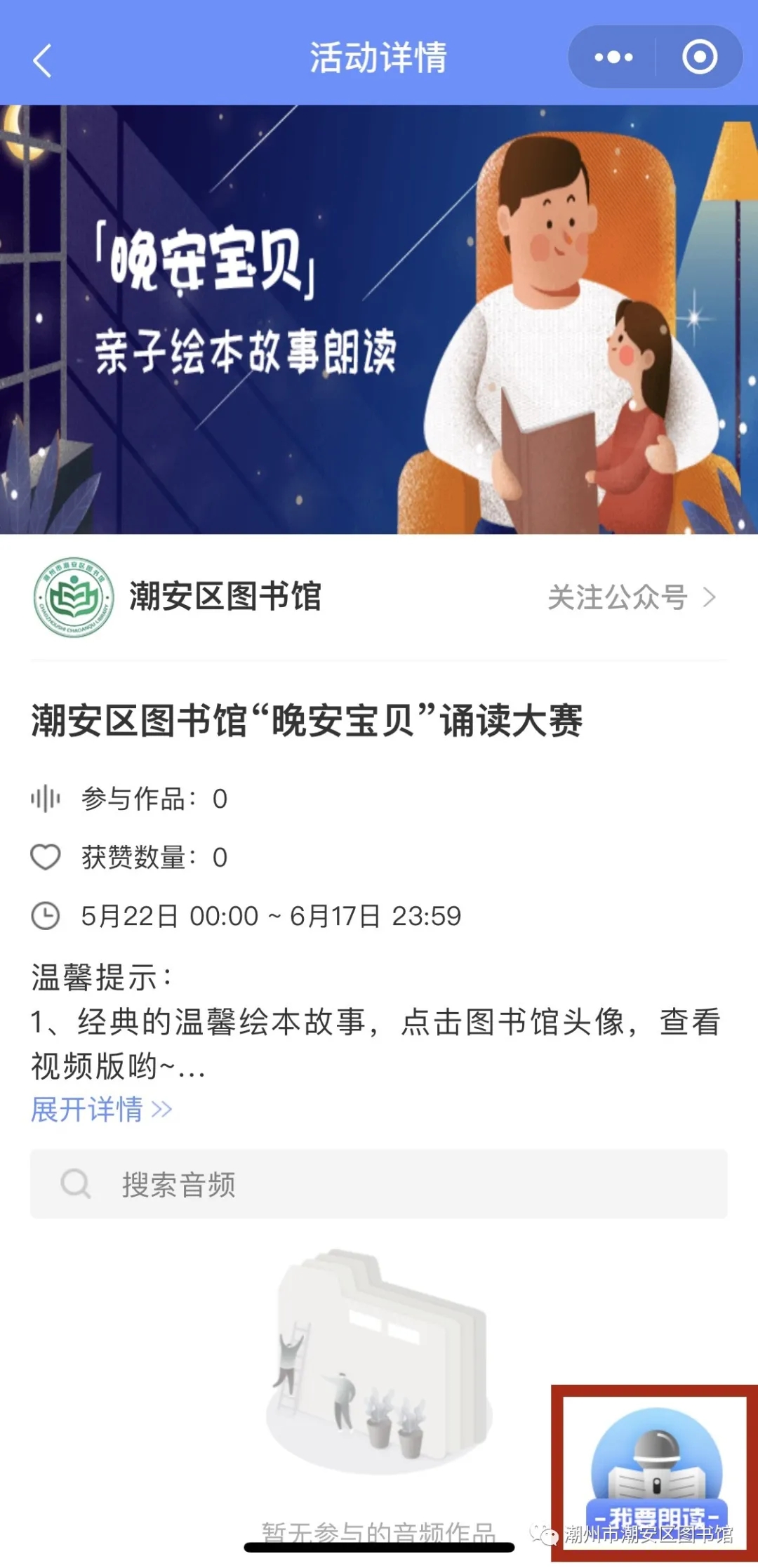This screenshot has width=758, height=1568.
Task: Close the mini program via the circle icon
Action: click(x=699, y=58)
